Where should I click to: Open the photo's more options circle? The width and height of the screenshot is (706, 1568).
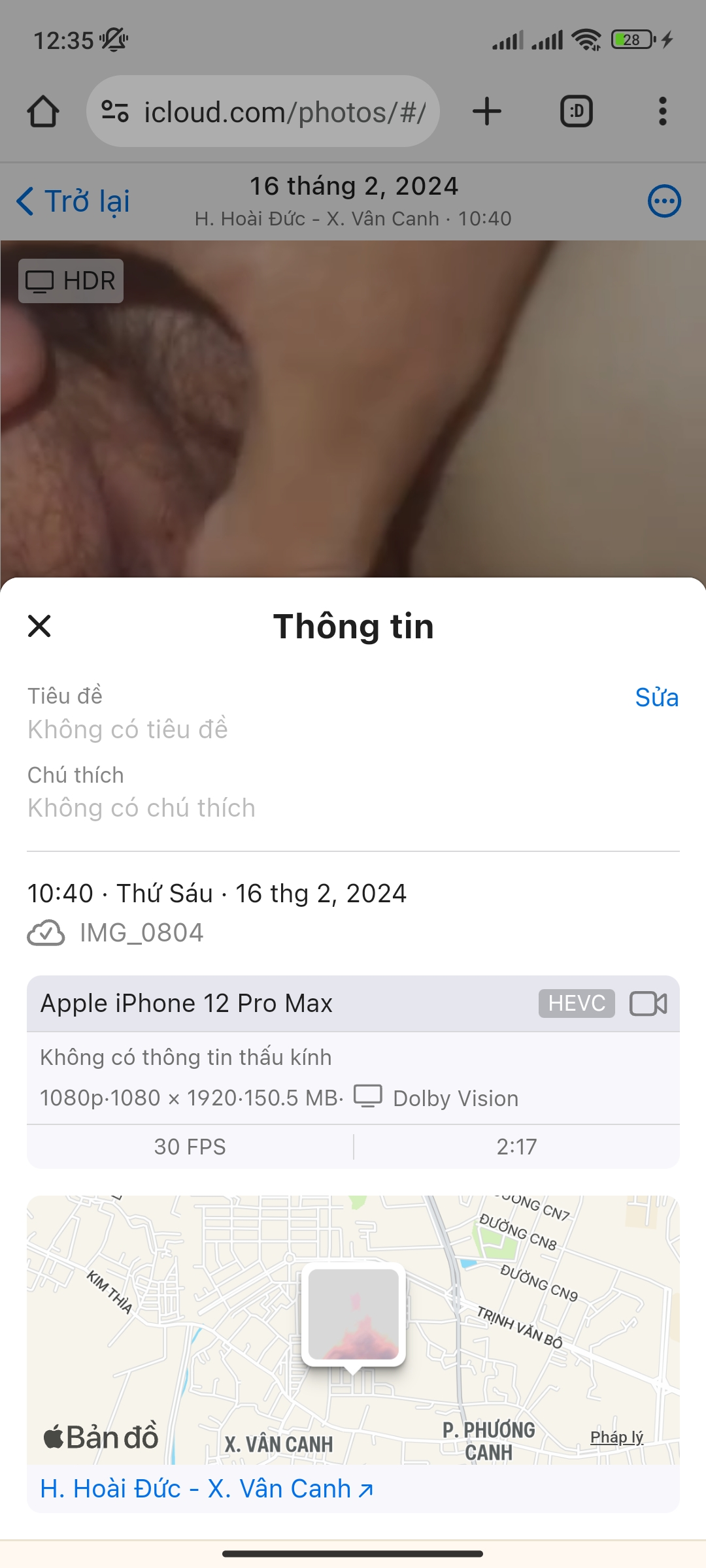click(x=664, y=201)
